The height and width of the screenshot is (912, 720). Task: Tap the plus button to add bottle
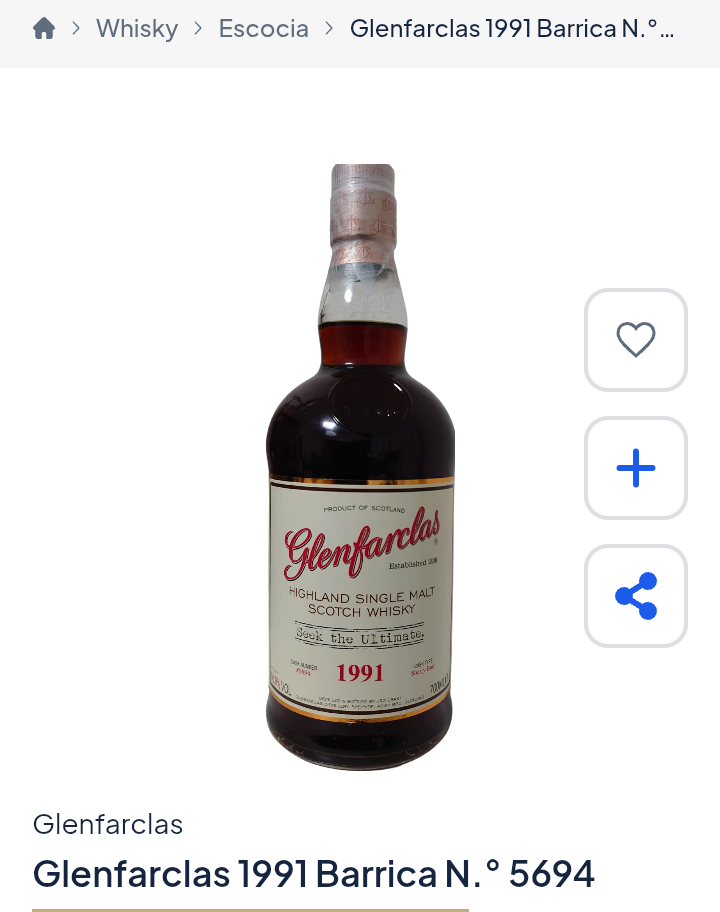[x=635, y=468]
